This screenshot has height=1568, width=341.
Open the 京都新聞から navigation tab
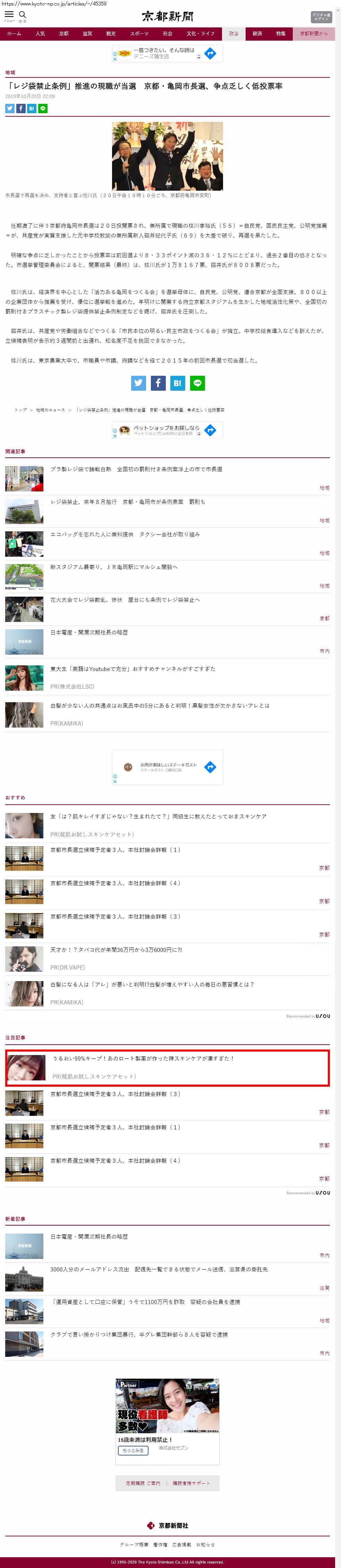313,33
